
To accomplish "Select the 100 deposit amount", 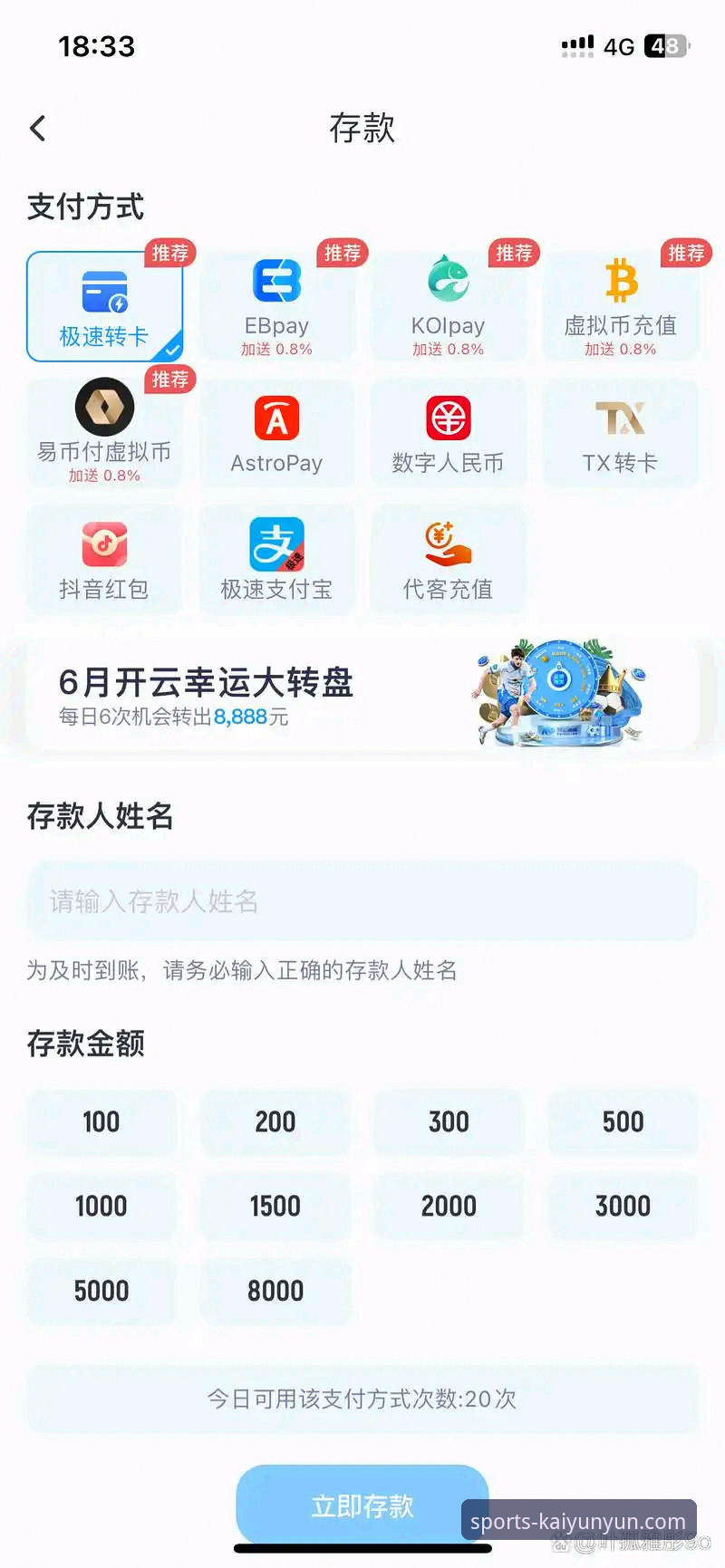I will [x=101, y=1121].
